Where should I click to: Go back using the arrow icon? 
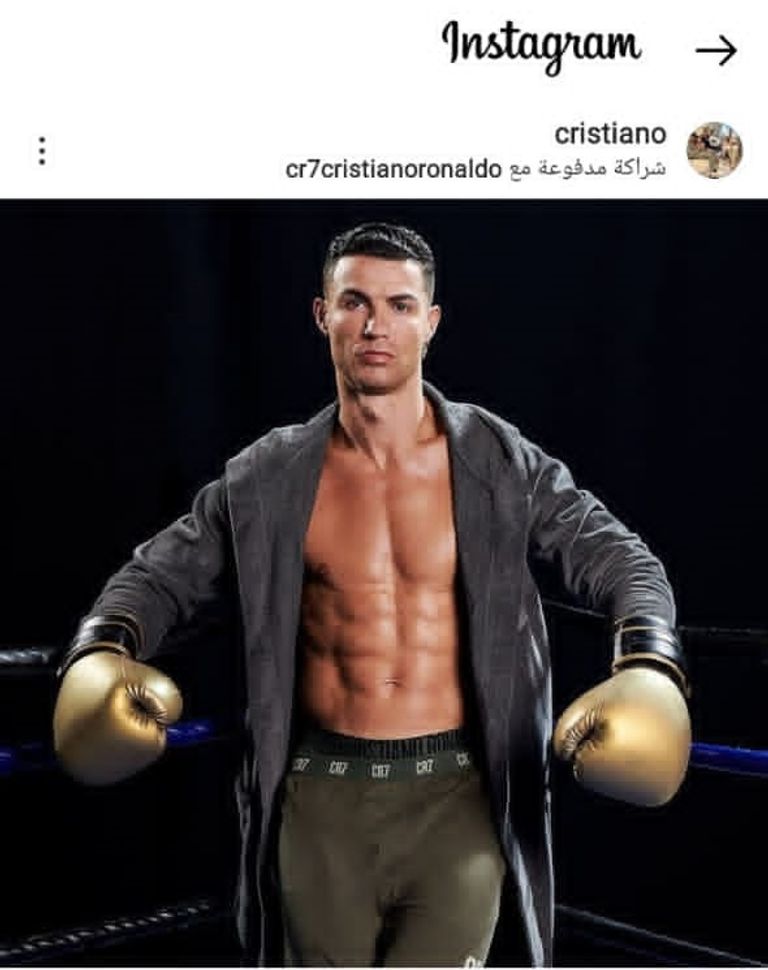click(x=715, y=51)
